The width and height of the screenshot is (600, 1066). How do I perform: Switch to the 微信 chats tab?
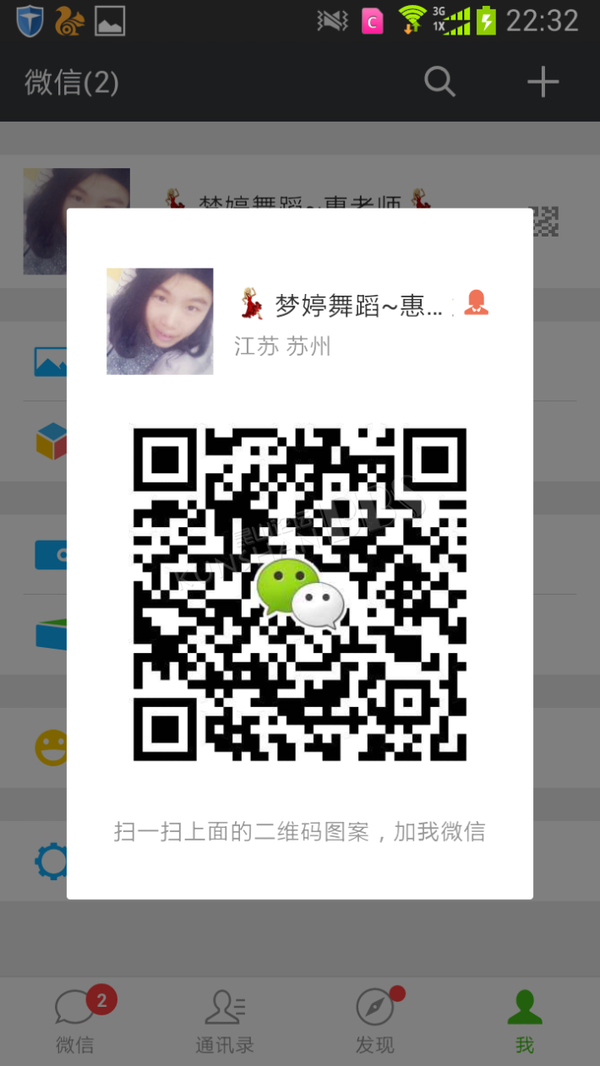(75, 1020)
